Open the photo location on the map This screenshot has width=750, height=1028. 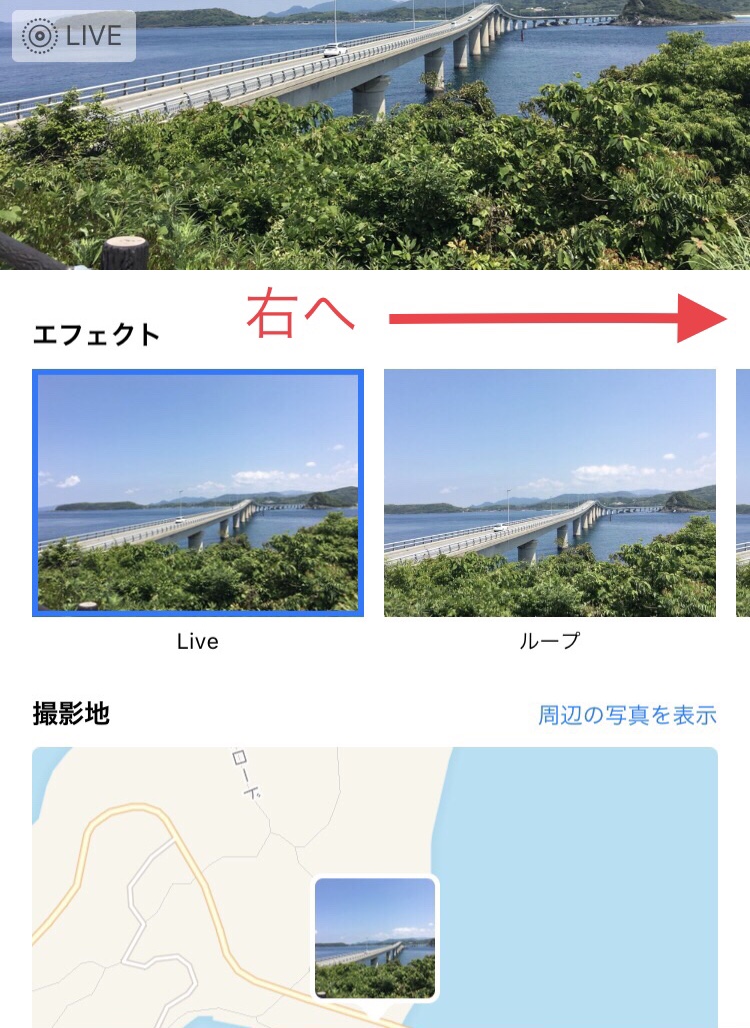[x=375, y=937]
